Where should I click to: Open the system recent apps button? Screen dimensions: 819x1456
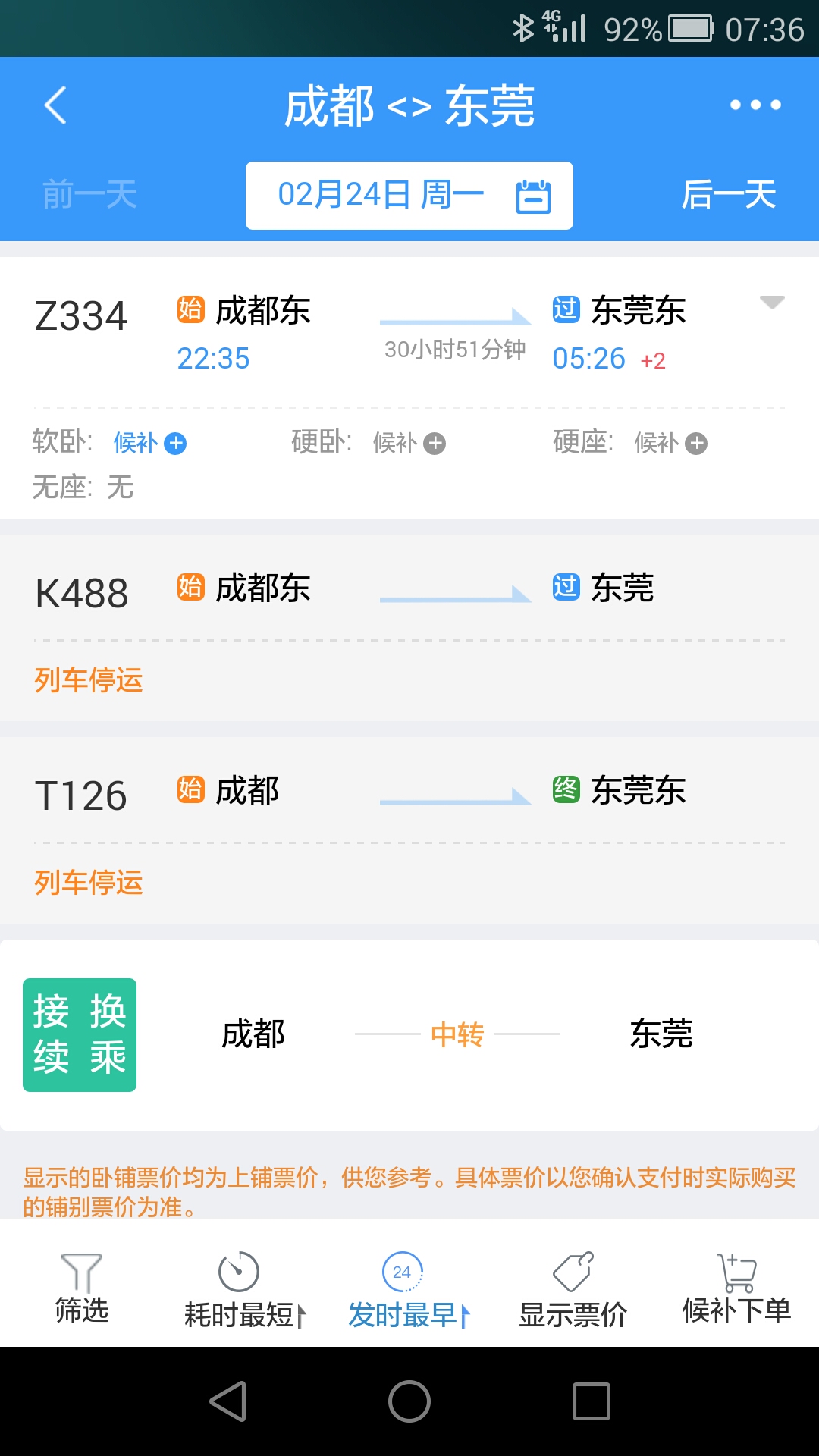pyautogui.click(x=591, y=1401)
